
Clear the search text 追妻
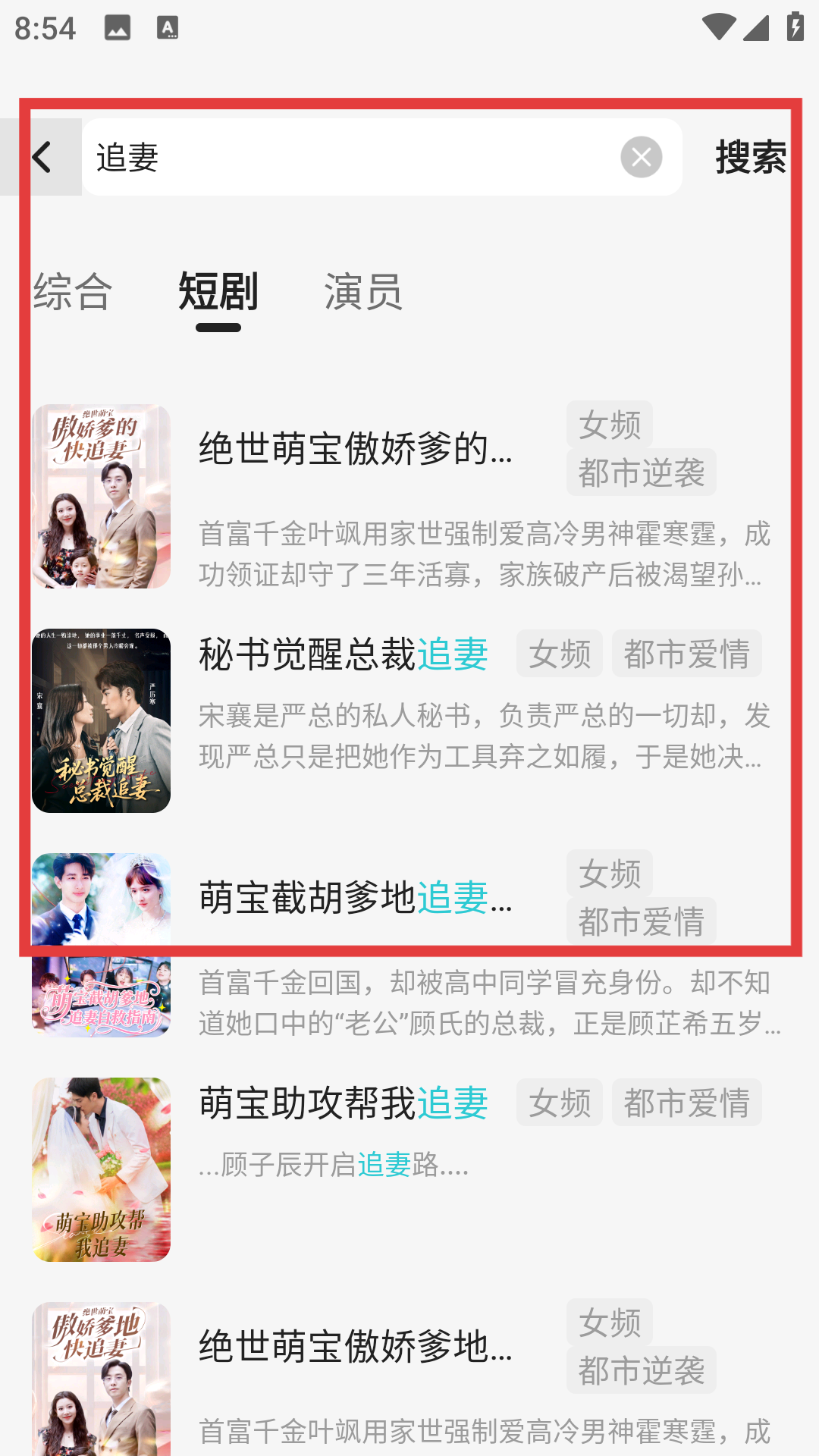(641, 157)
